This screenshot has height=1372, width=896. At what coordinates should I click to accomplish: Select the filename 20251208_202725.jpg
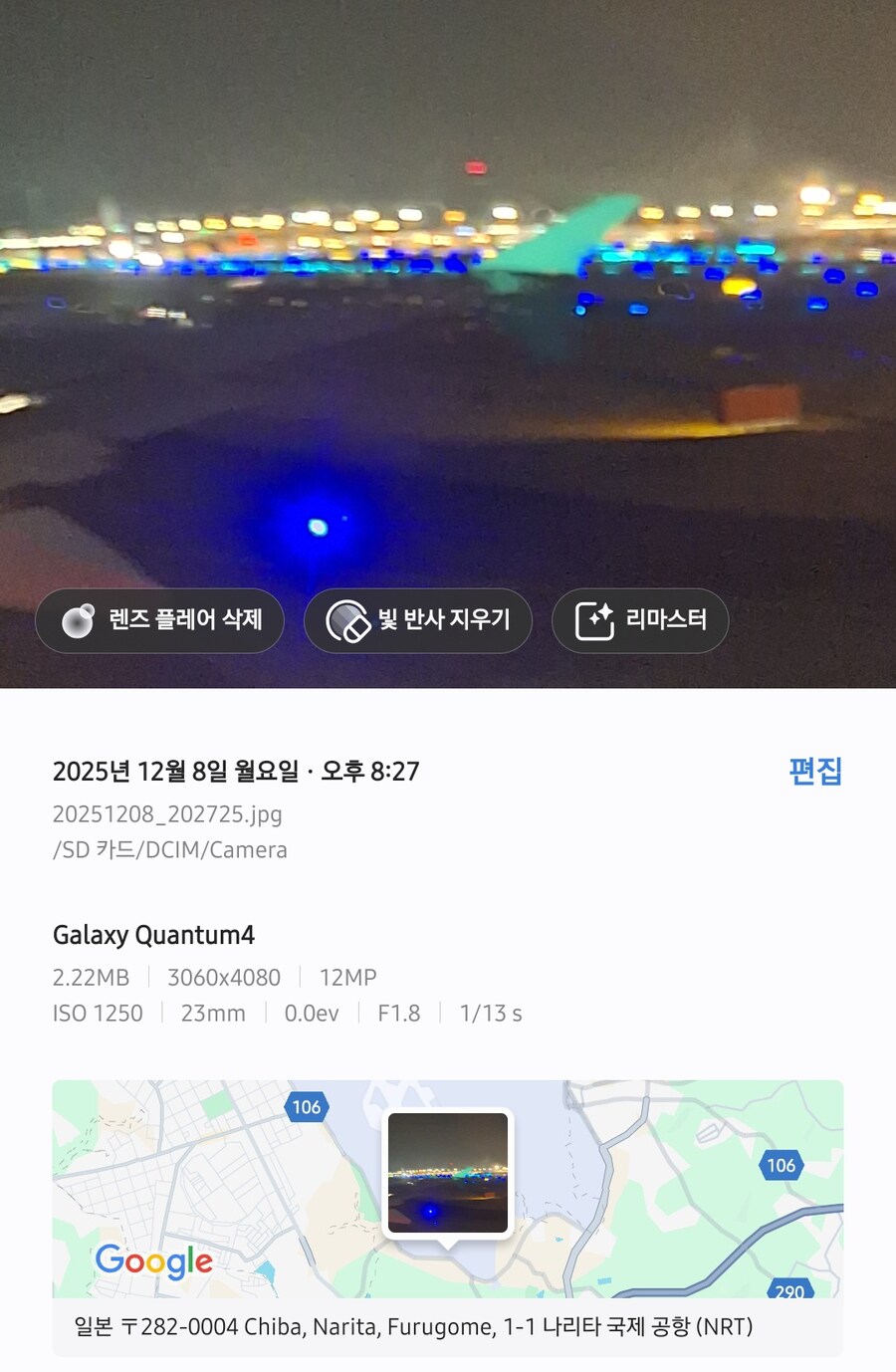pyautogui.click(x=167, y=814)
